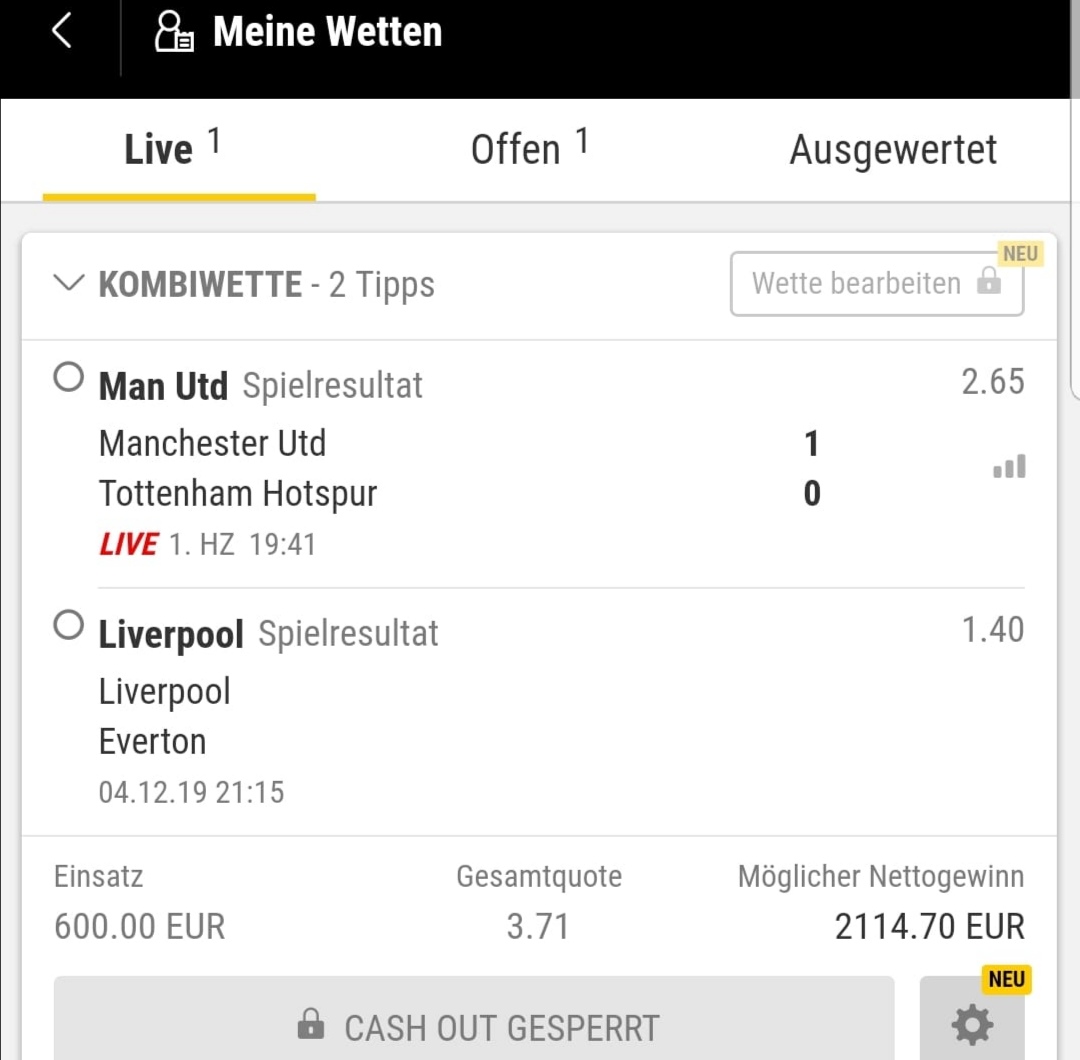Open the Manchester Utd vs Tottenham match
1080x1060 pixels.
click(238, 468)
